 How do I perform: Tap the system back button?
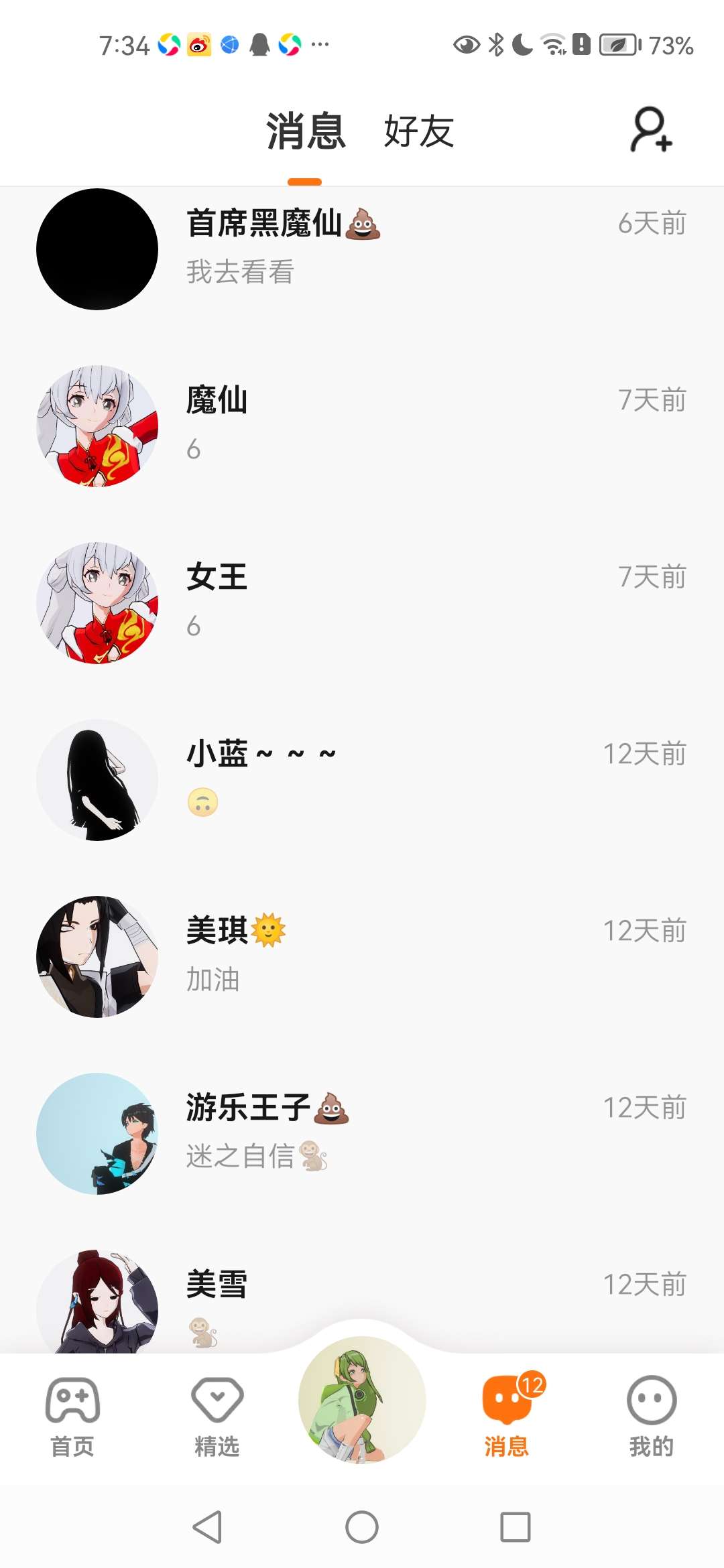(x=207, y=1527)
